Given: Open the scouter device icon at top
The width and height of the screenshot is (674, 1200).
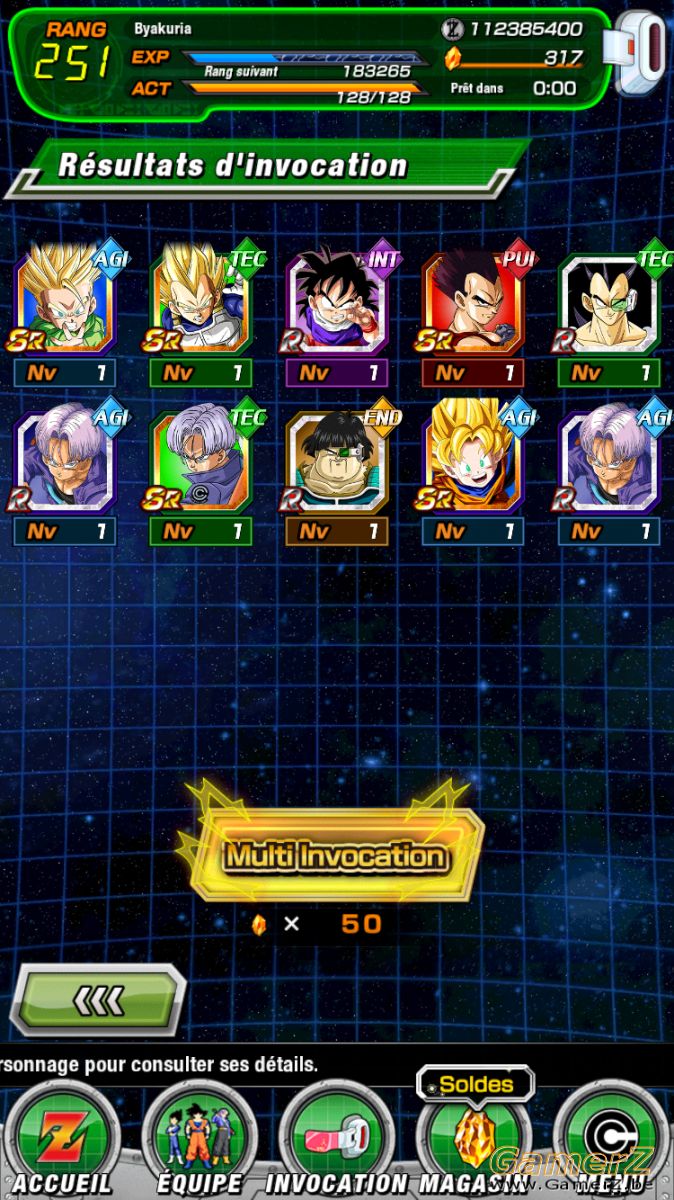Looking at the screenshot, I should [642, 55].
